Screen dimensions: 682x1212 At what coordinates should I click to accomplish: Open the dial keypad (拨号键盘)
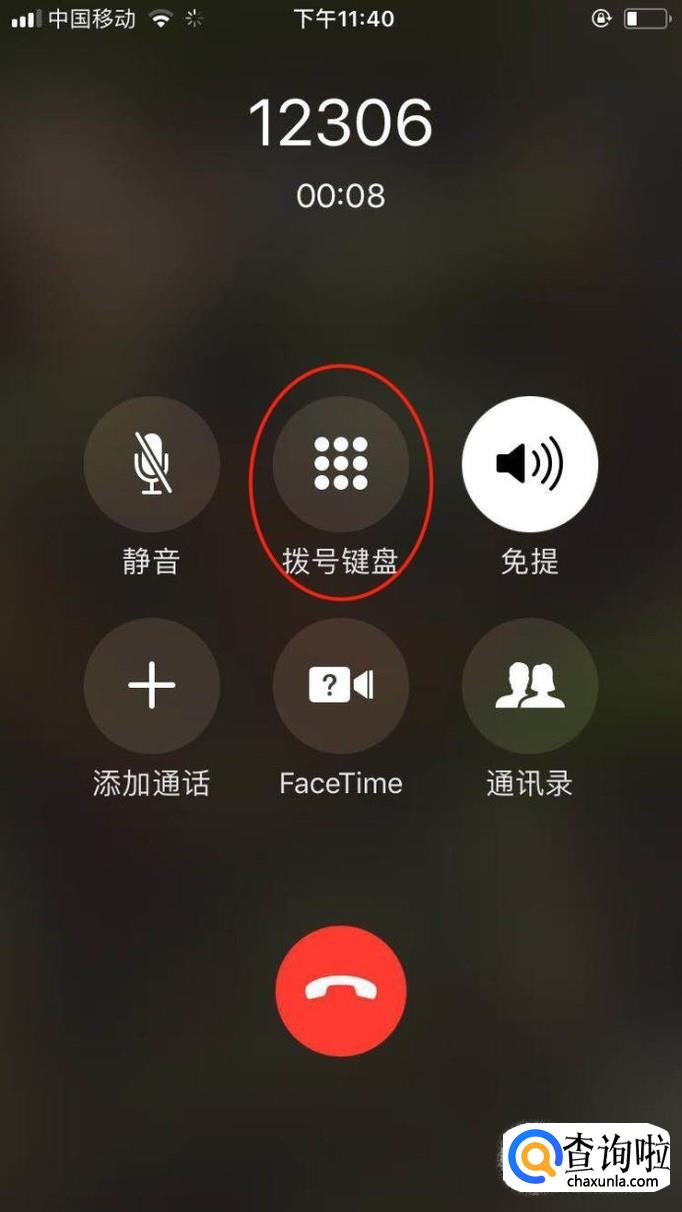pos(341,464)
